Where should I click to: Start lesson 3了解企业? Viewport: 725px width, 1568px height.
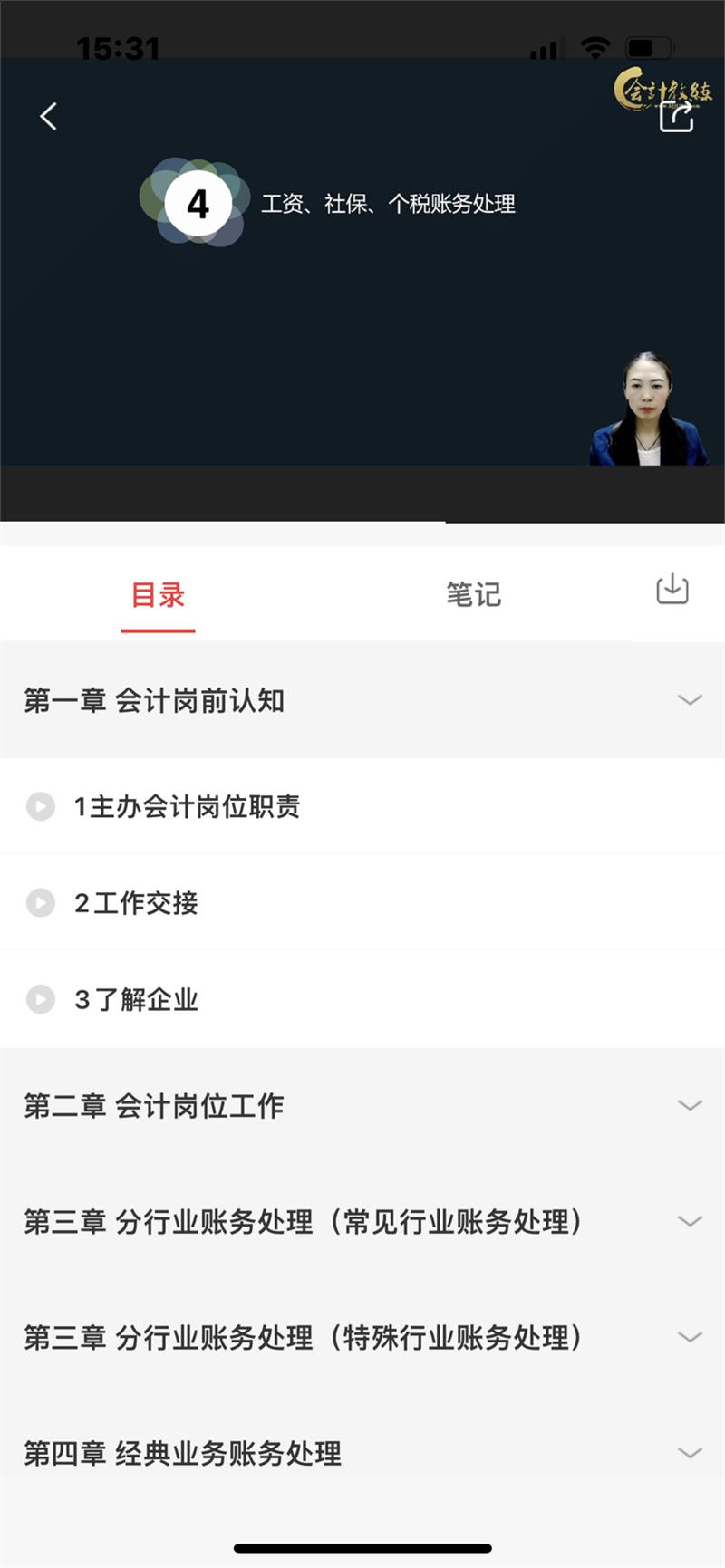tap(136, 999)
